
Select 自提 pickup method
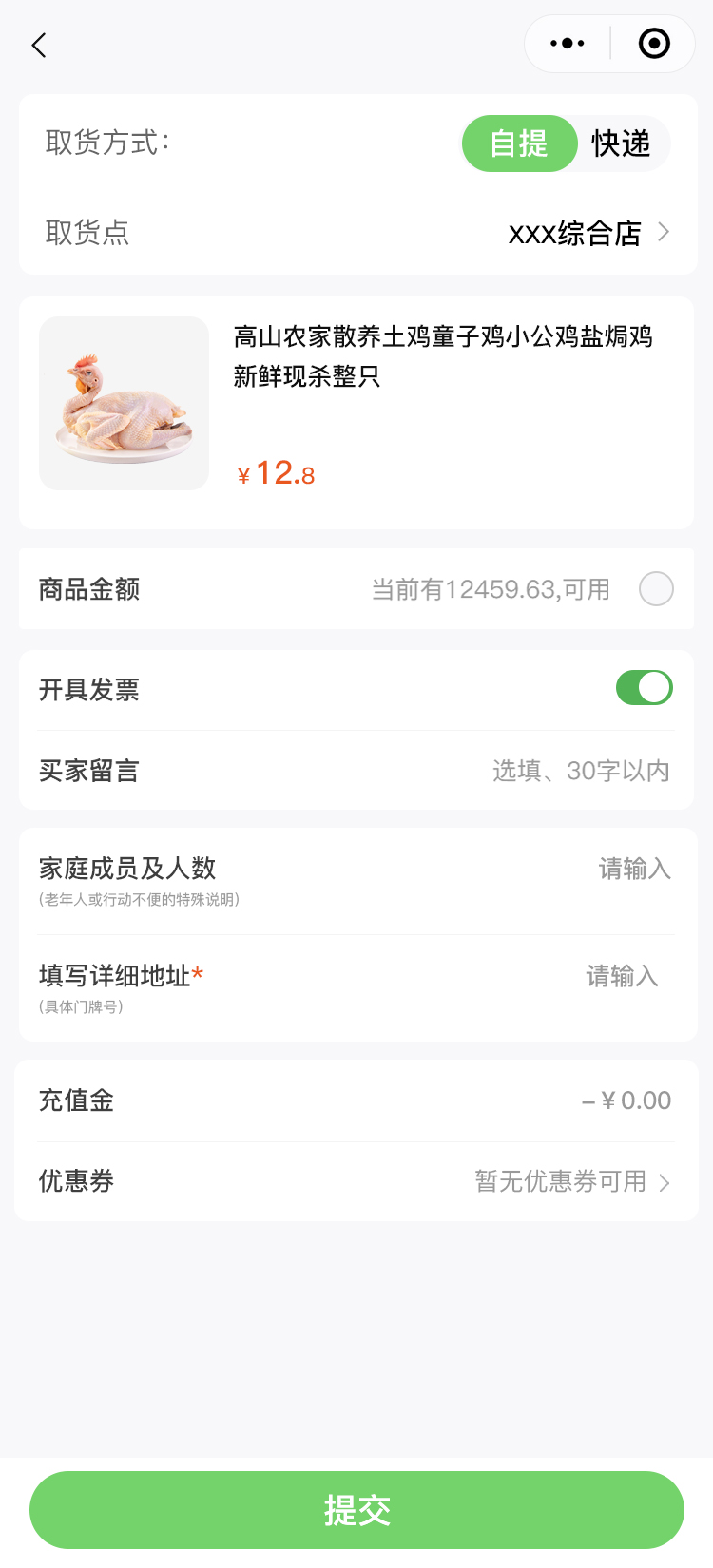[x=519, y=143]
